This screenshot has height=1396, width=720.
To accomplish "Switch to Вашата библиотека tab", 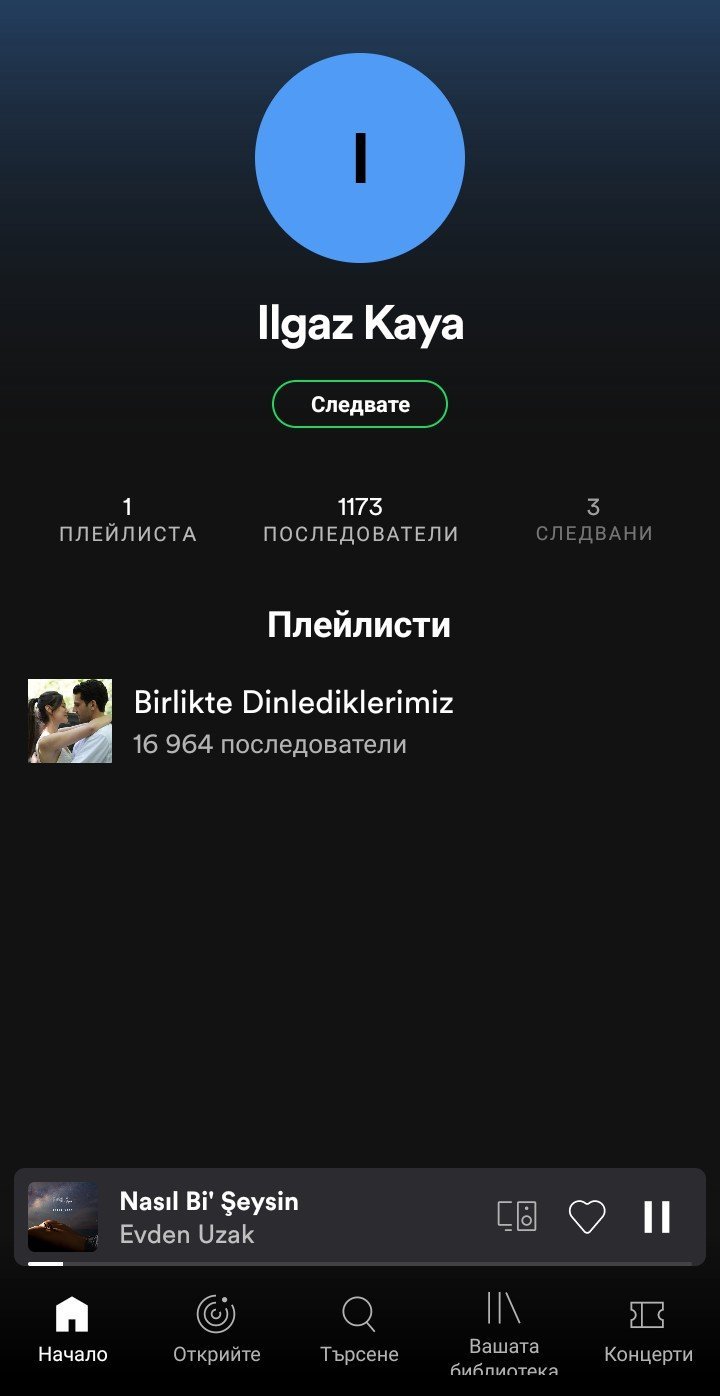I will (504, 1330).
